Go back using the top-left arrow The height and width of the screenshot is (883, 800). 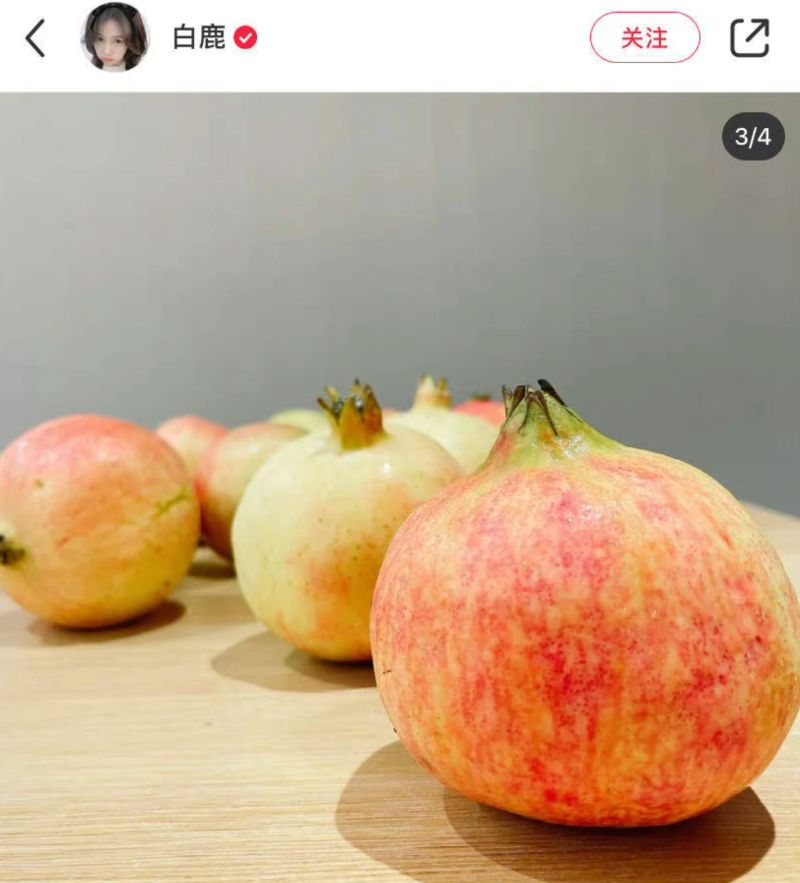[36, 38]
